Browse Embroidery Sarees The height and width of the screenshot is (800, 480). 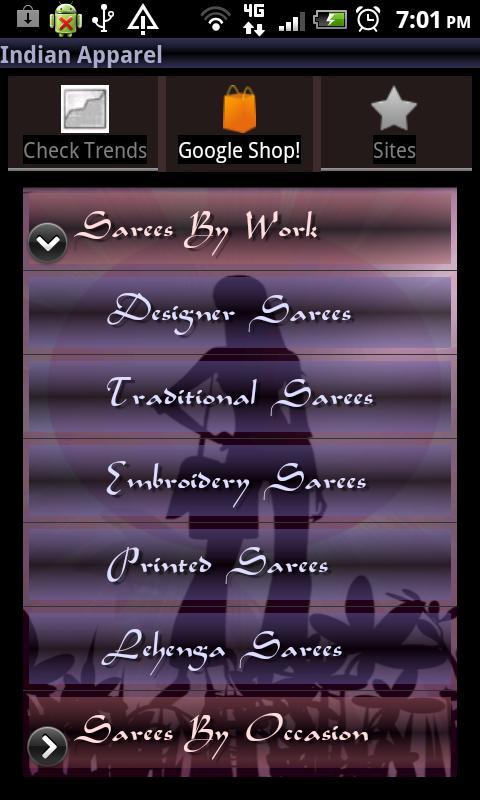(240, 481)
